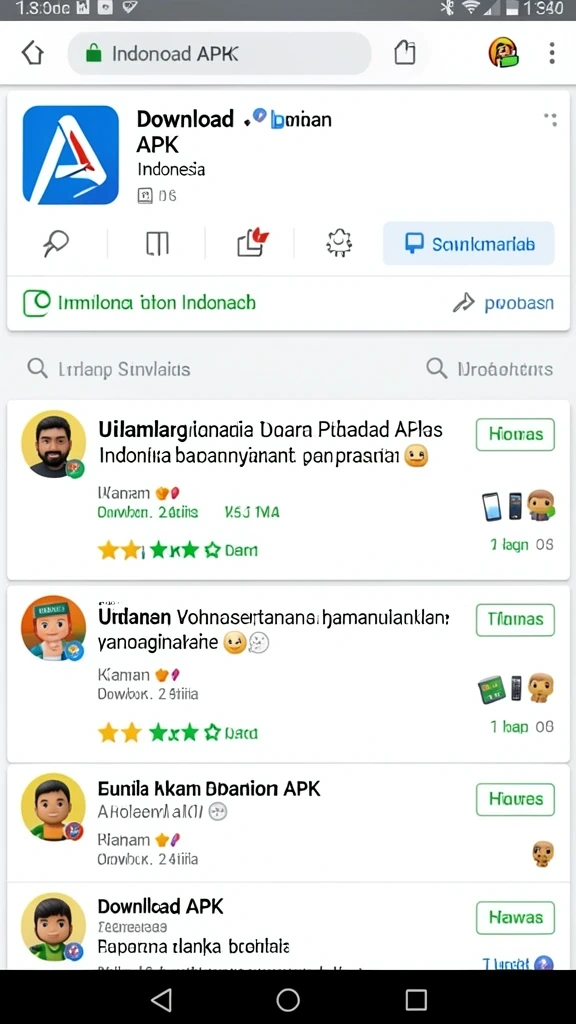Tap the poobasn share link
This screenshot has height=1024, width=576.
504,303
